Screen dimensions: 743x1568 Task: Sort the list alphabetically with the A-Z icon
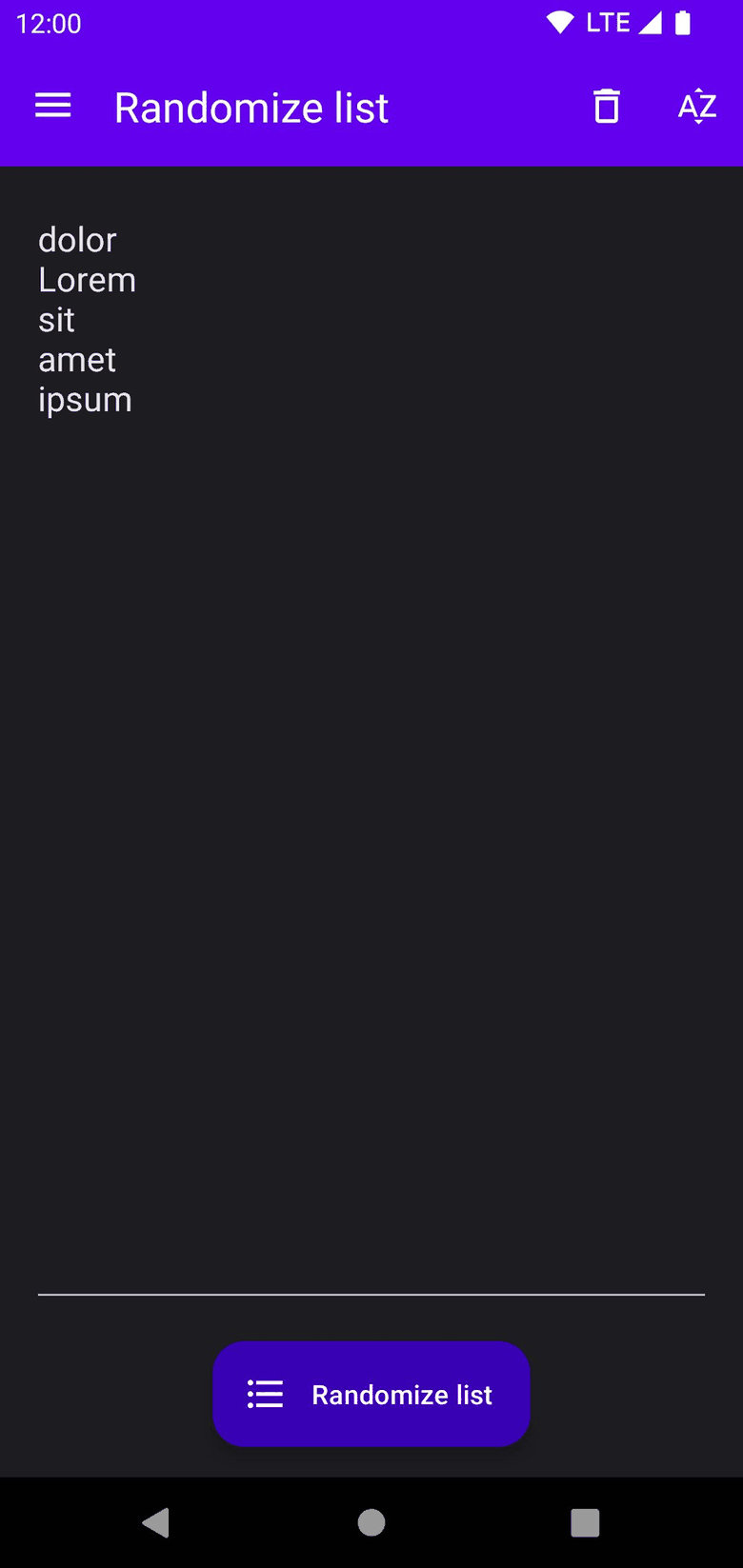click(x=696, y=107)
